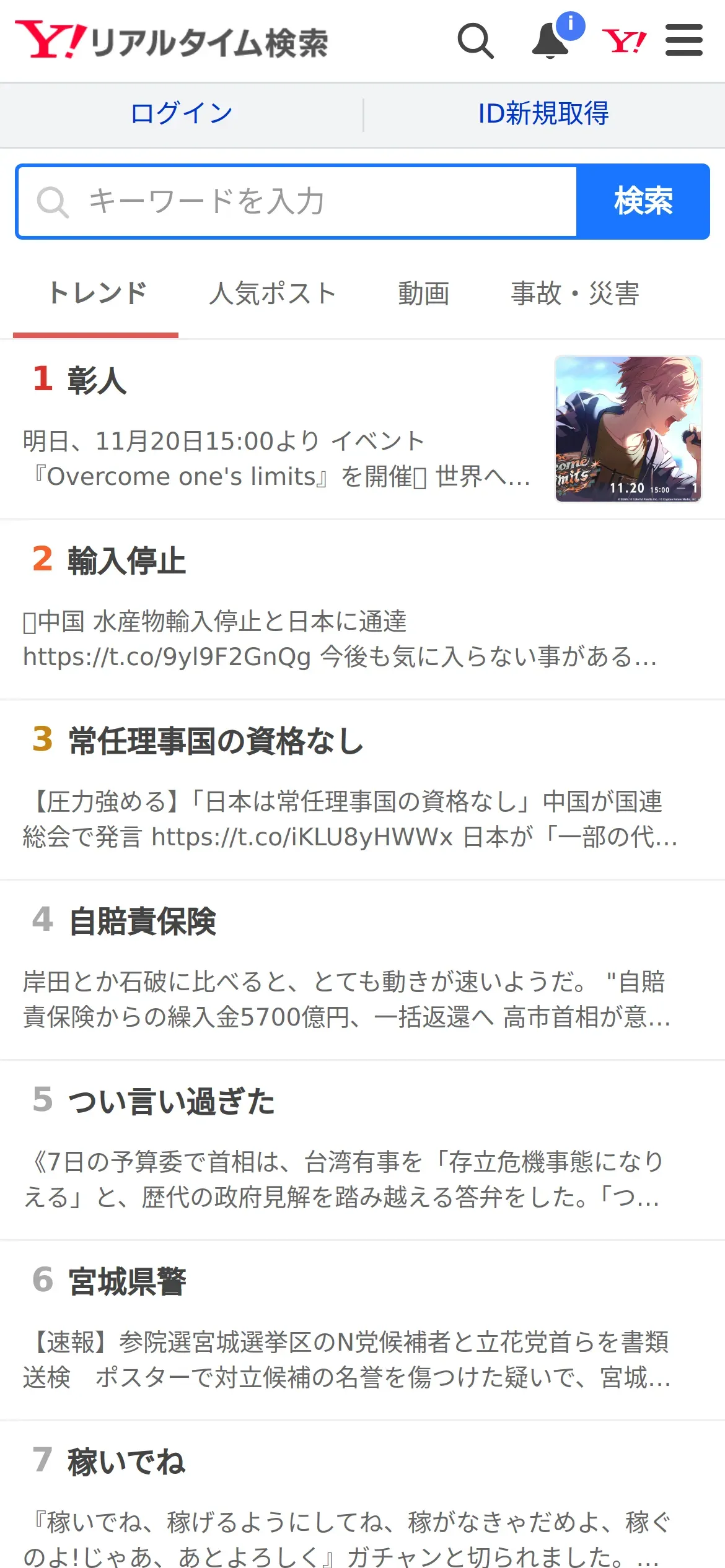This screenshot has width=725, height=1568.
Task: Switch to the 人気ポスト tab
Action: tap(273, 294)
